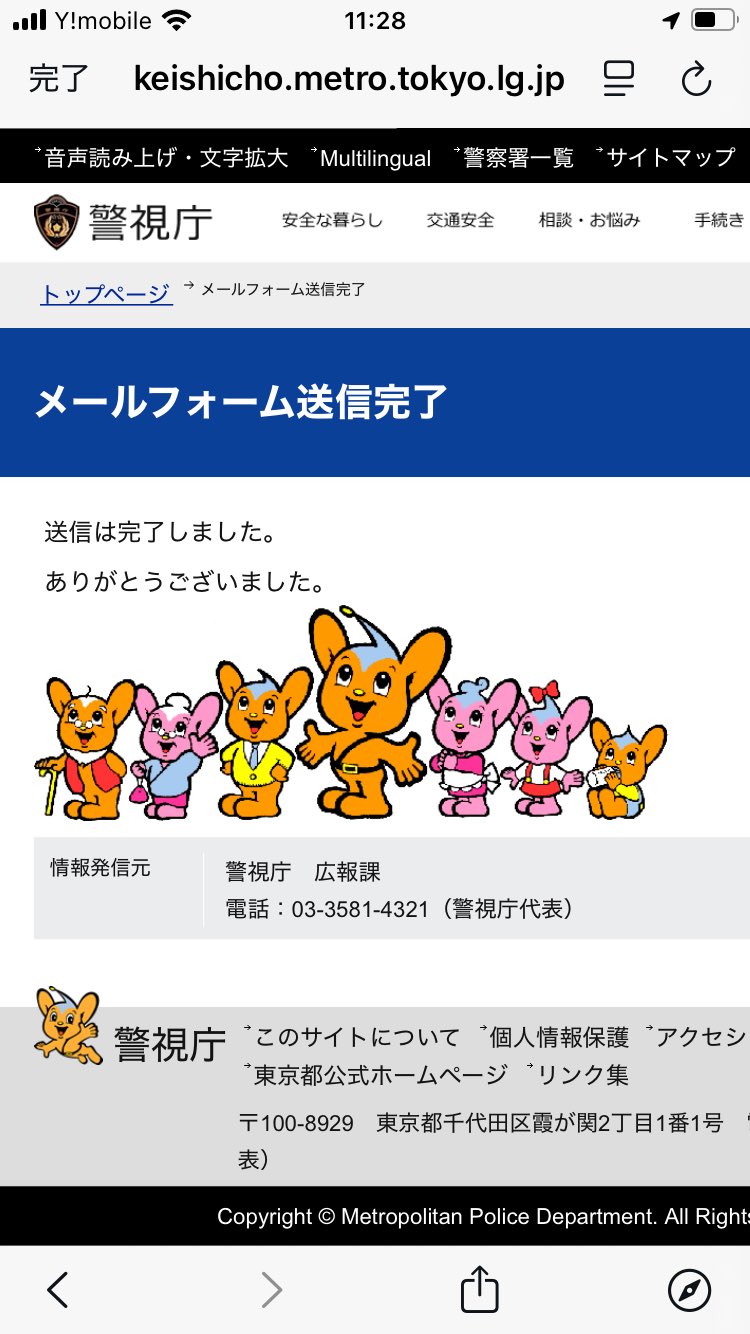
Task: Open このサイトについて footer link
Action: point(357,1037)
